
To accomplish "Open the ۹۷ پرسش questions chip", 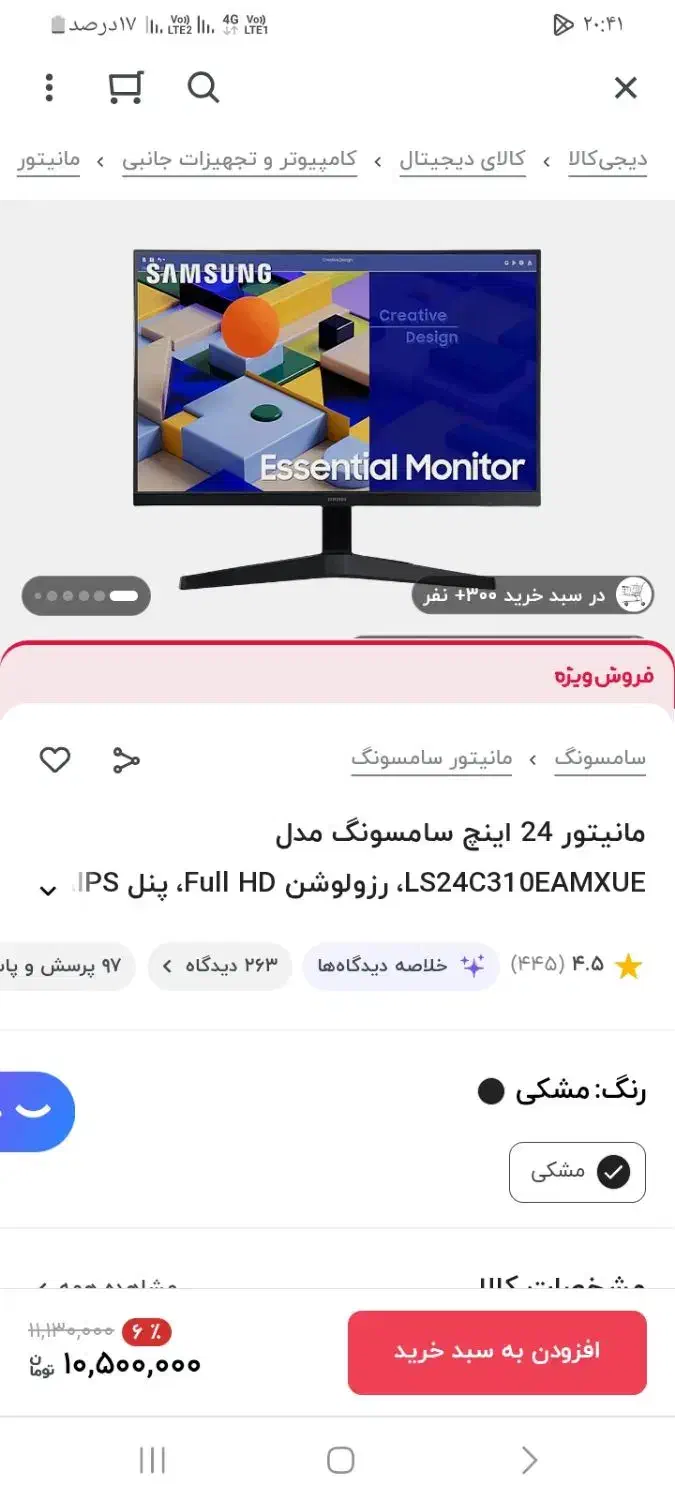I will [67, 965].
